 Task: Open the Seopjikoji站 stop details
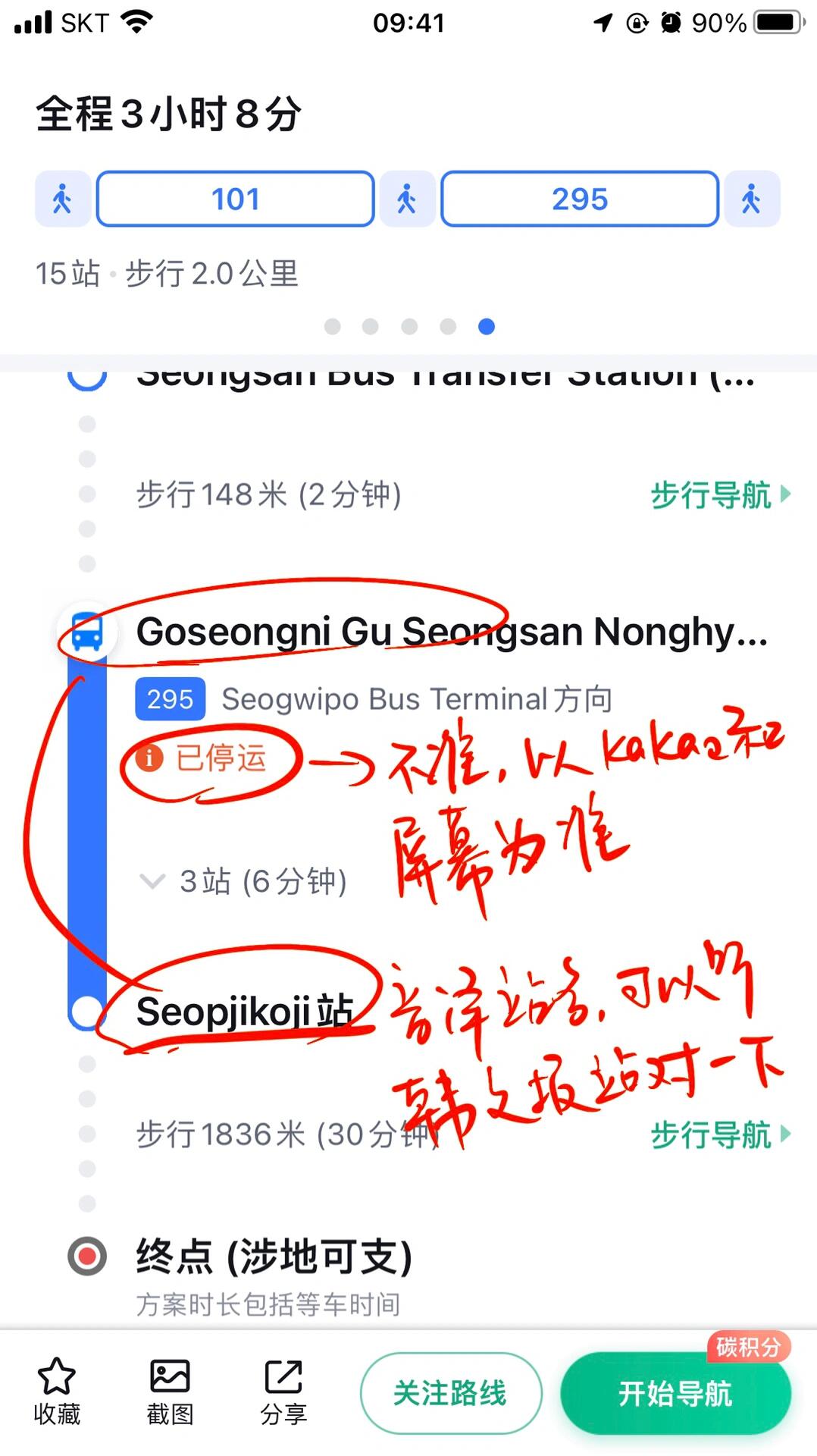[x=244, y=1011]
